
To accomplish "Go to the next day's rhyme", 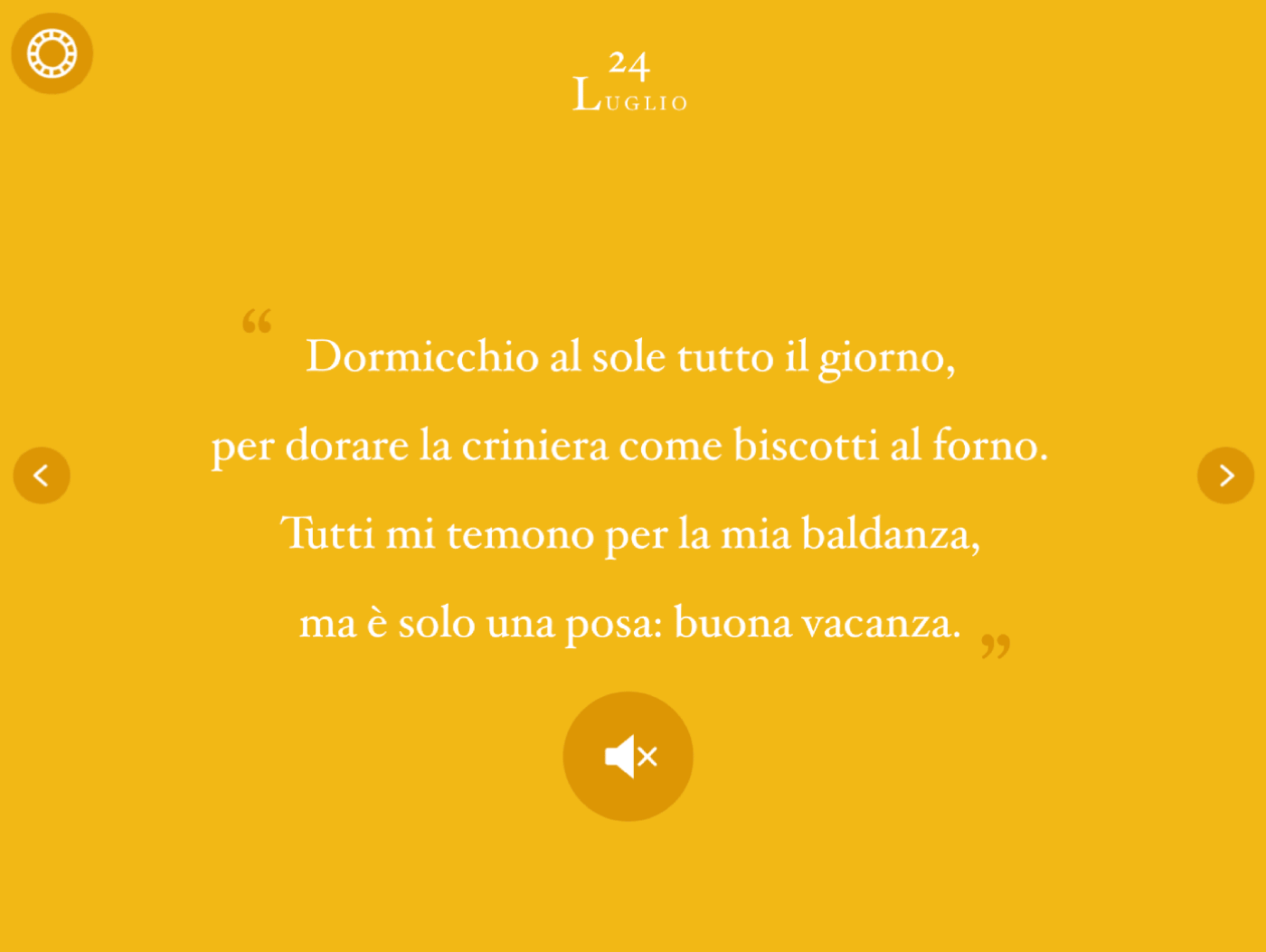I will 1225,476.
